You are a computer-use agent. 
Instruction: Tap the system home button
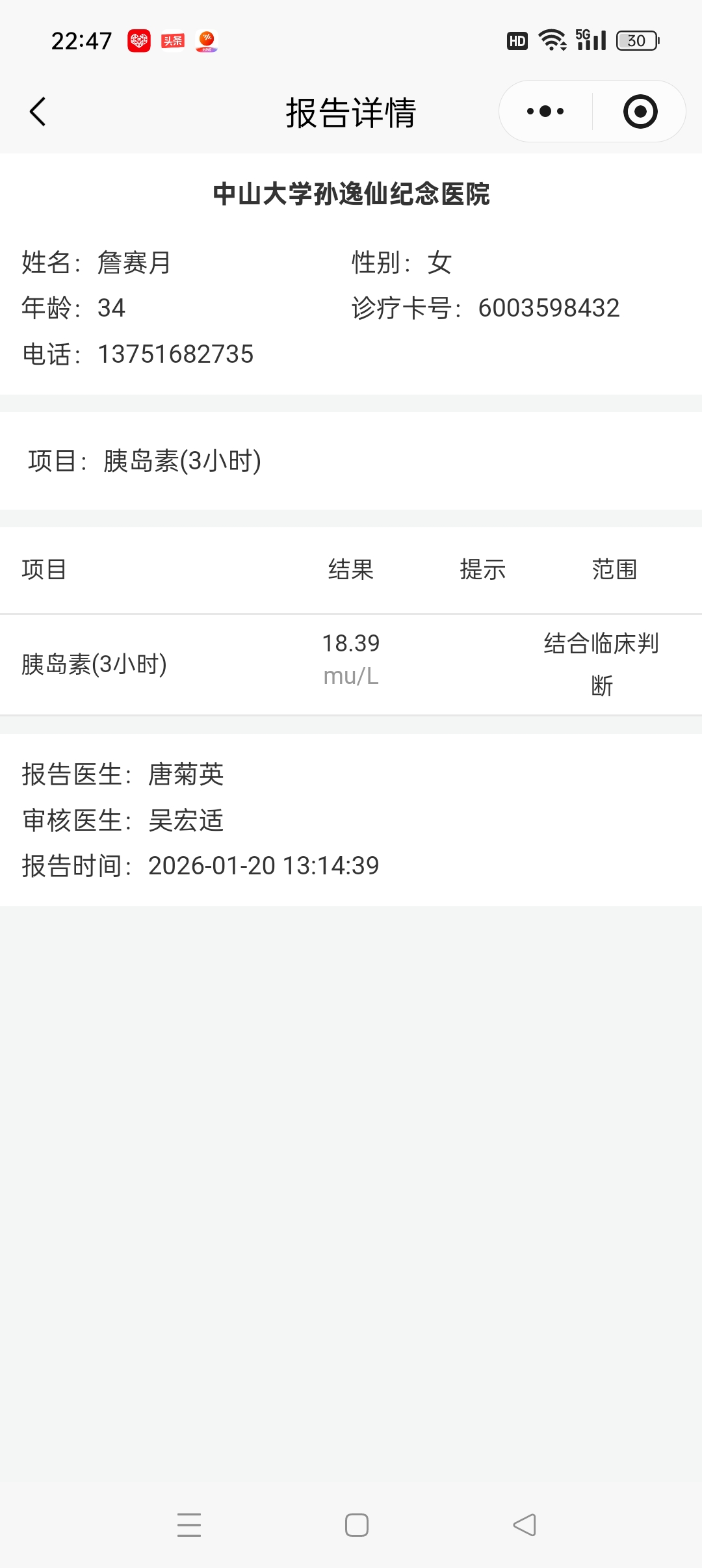[x=357, y=1524]
